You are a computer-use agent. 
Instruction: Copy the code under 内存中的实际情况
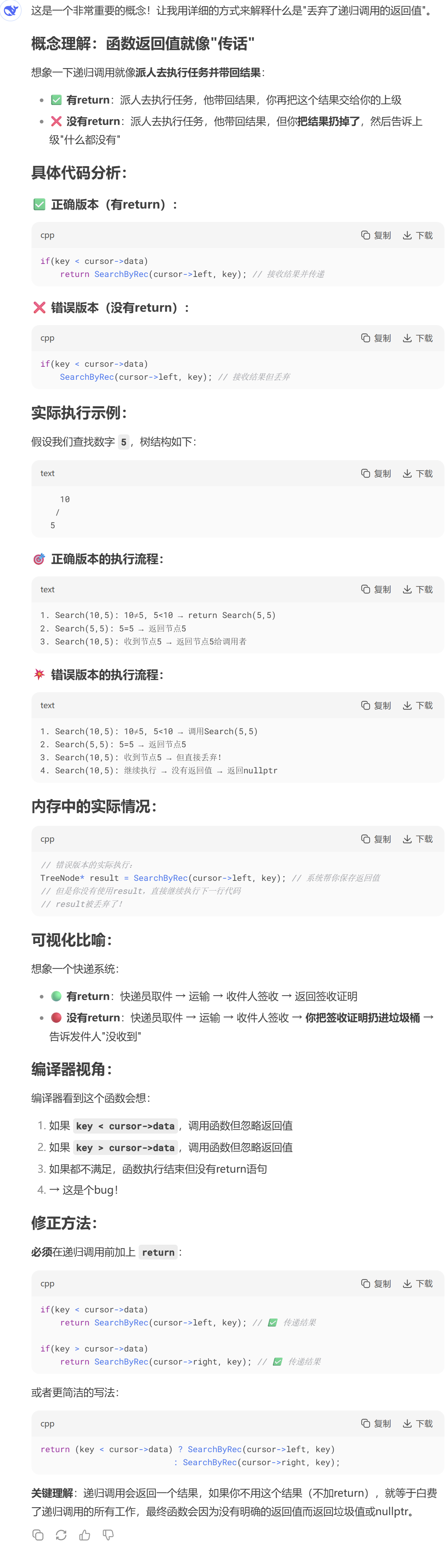pyautogui.click(x=376, y=839)
